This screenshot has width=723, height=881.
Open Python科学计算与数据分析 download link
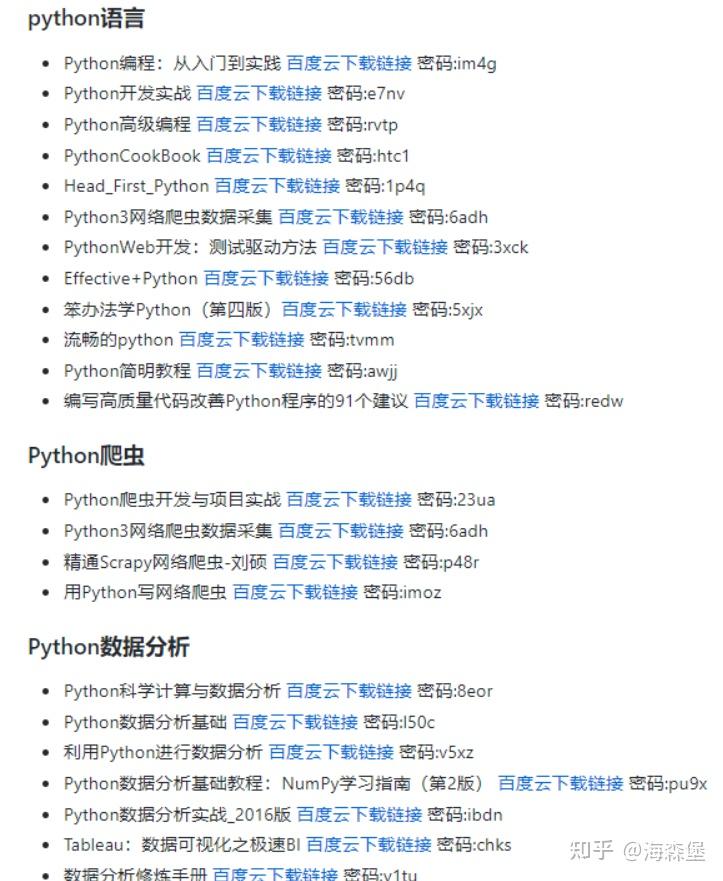pos(349,691)
